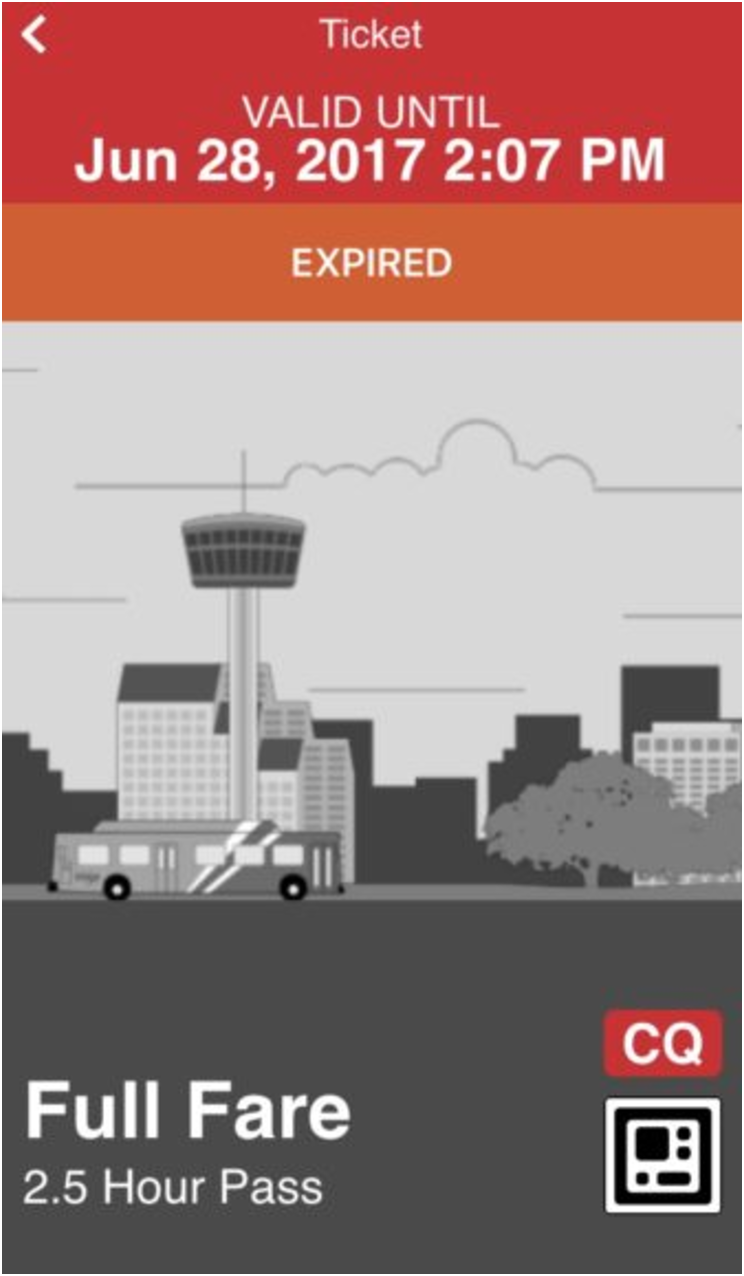Open the ticket barcode view
This screenshot has height=1276, width=744.
click(x=662, y=1155)
